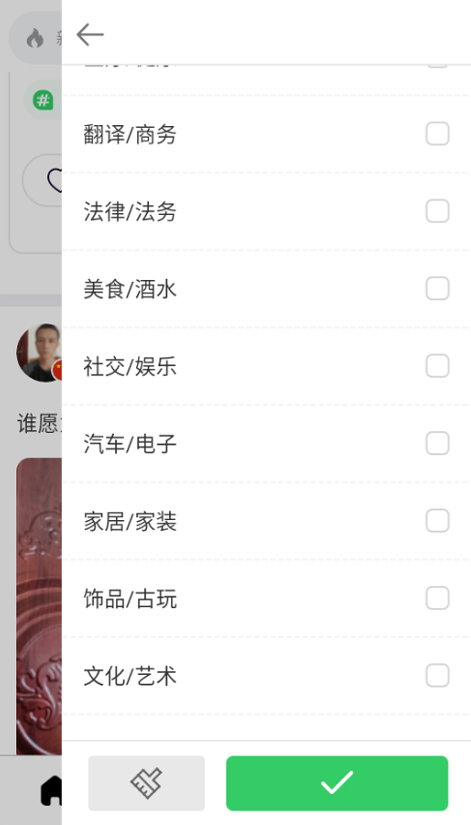Check the 饰品/古玩 option

437,598
